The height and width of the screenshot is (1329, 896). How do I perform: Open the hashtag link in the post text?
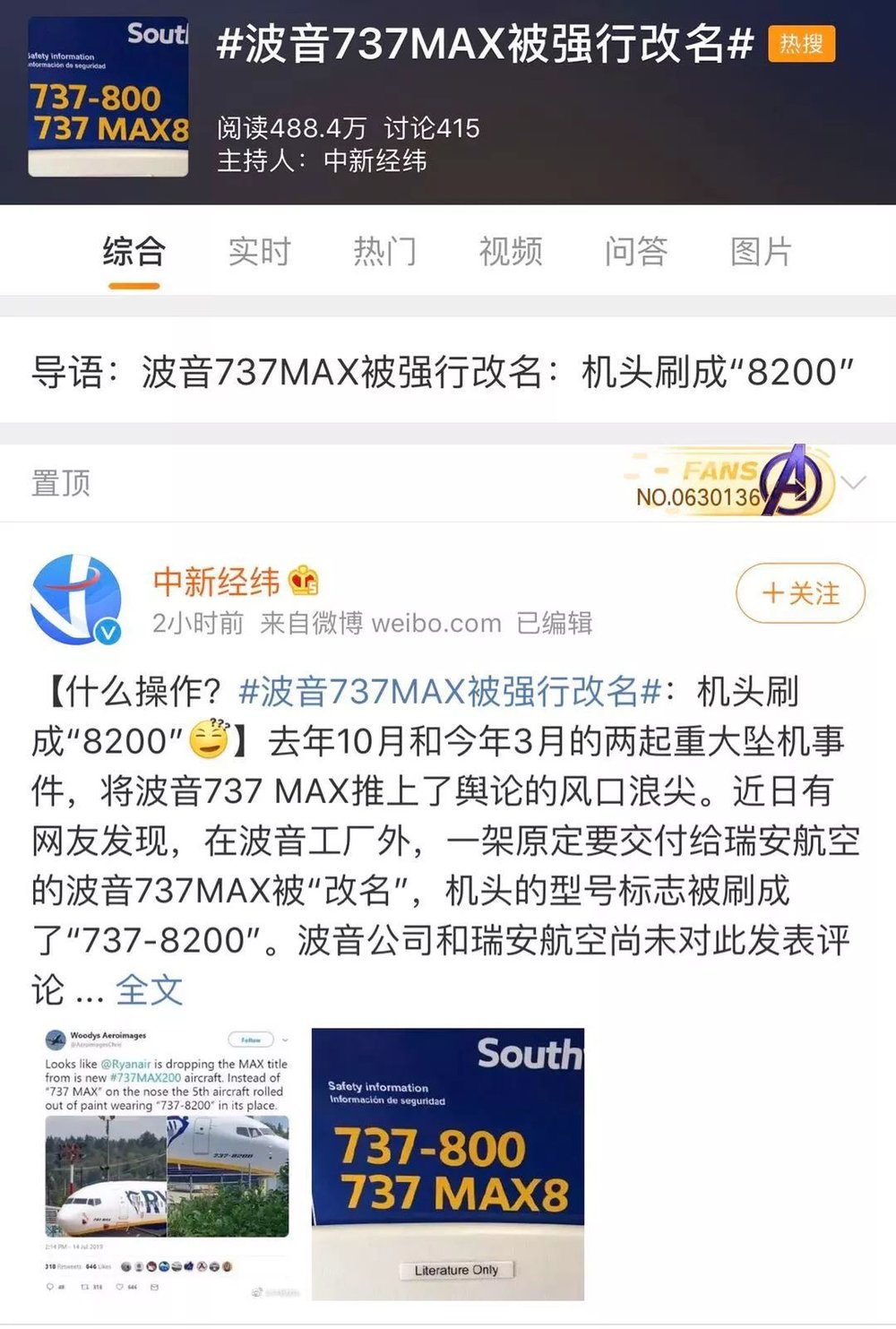point(450,692)
